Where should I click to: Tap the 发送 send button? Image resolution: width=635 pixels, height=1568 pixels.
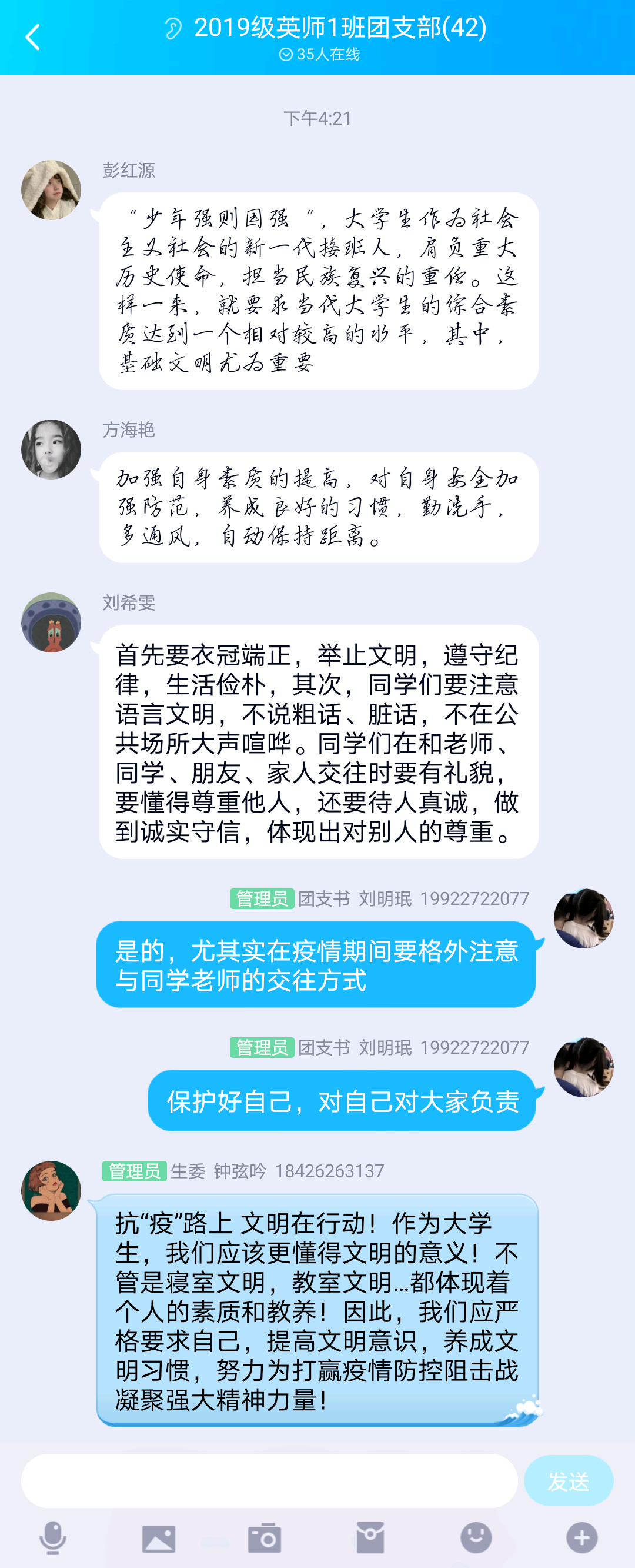pos(568,1480)
